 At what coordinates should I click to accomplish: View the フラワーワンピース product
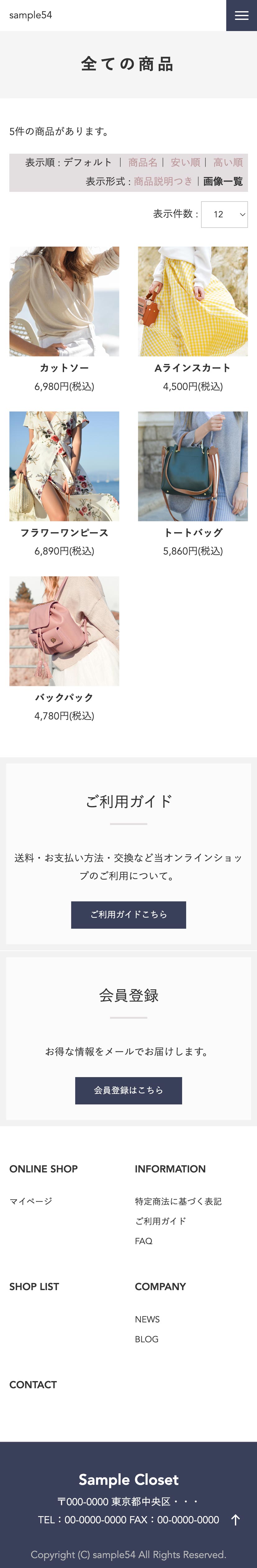point(64,466)
